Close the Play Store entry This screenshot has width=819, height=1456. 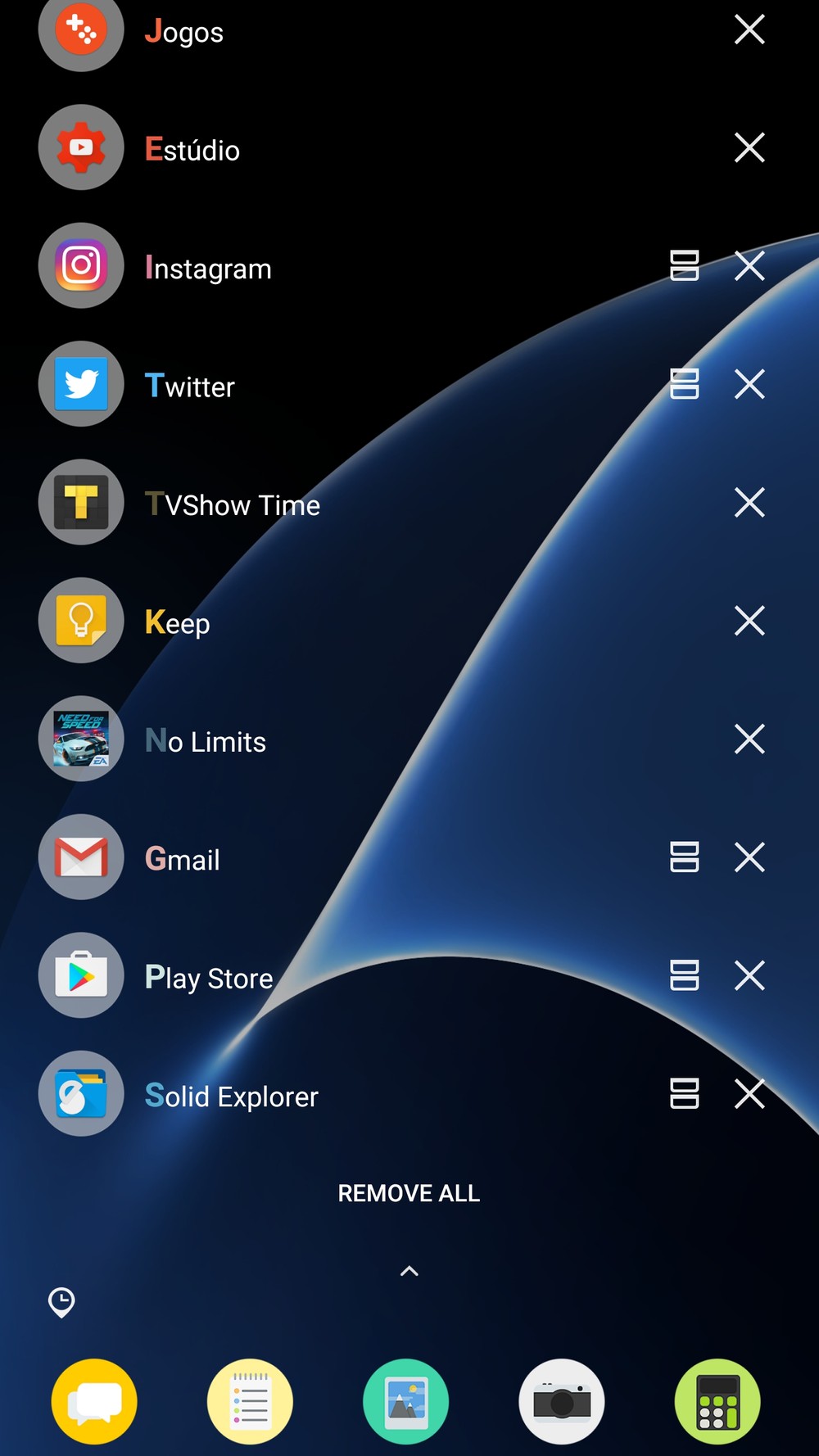tap(749, 975)
